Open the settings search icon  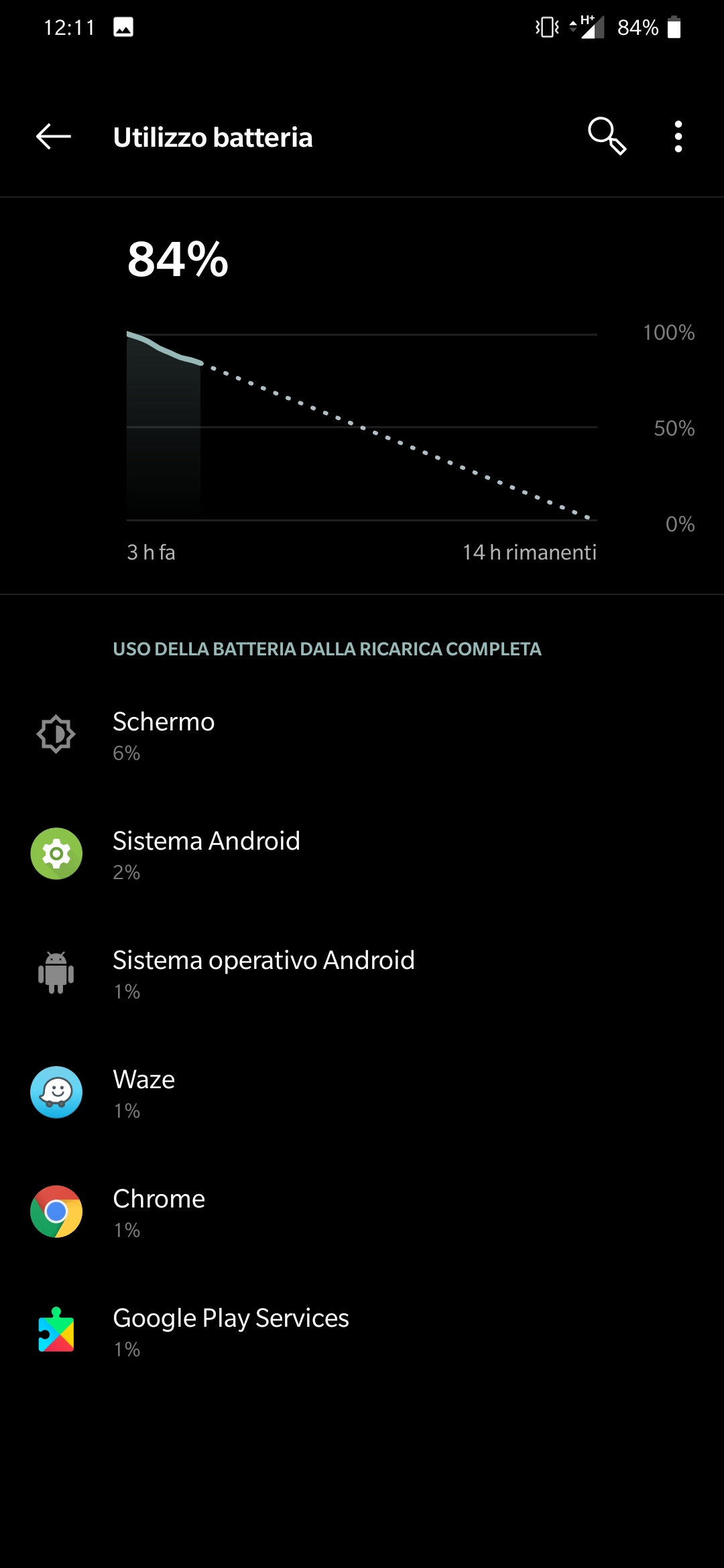tap(607, 137)
